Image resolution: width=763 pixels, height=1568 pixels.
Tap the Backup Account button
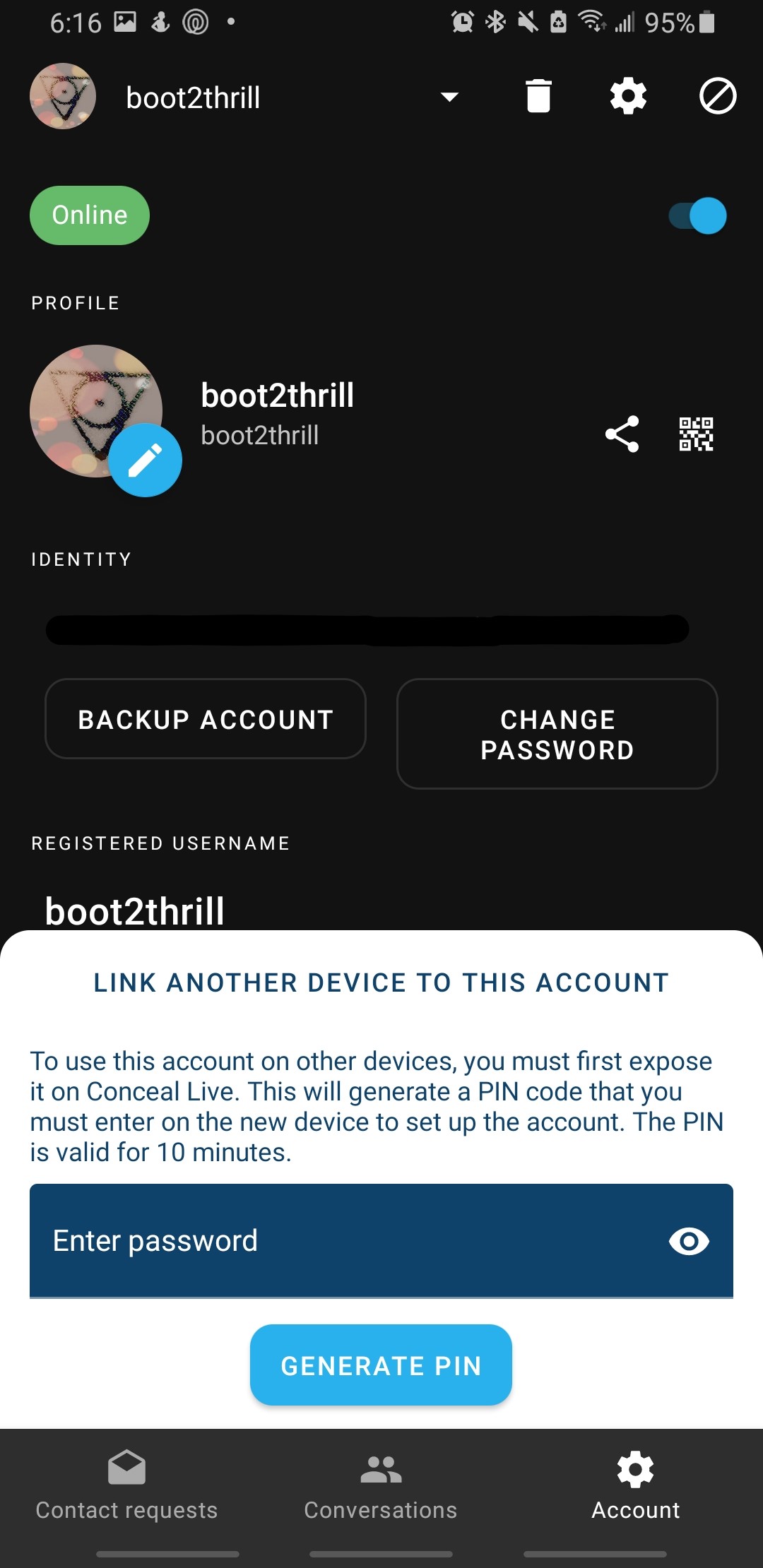206,719
